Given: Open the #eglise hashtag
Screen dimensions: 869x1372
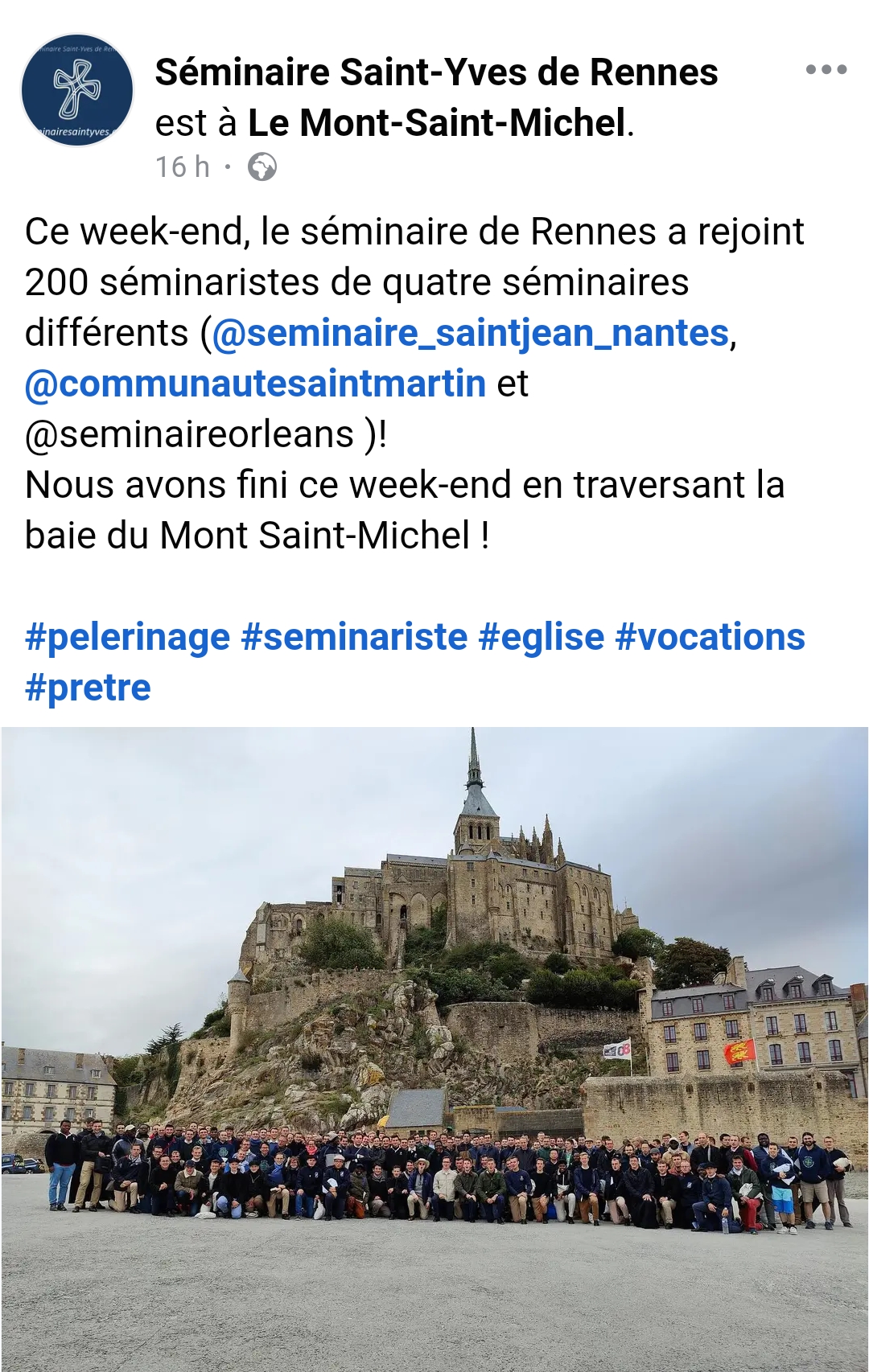Looking at the screenshot, I should [x=541, y=637].
